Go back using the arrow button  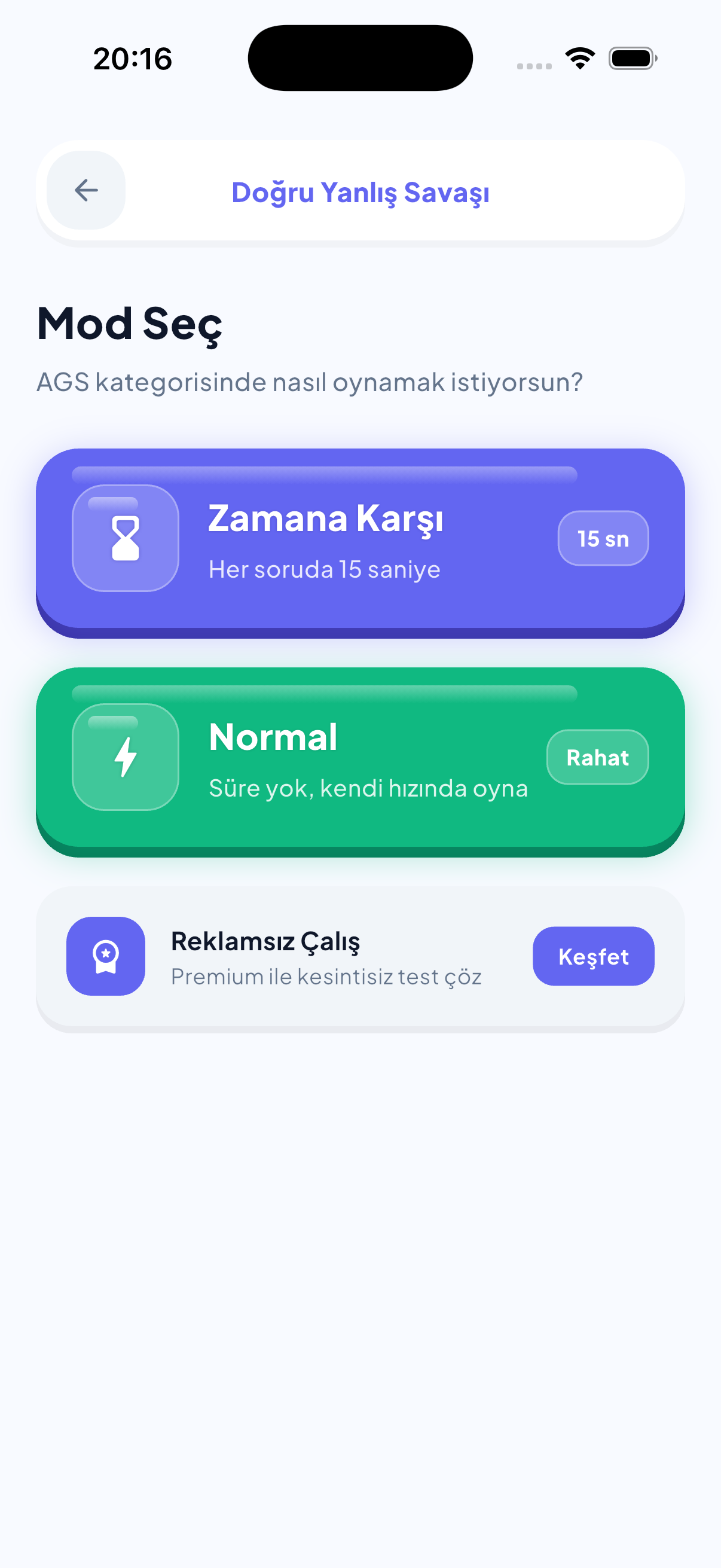[x=87, y=191]
